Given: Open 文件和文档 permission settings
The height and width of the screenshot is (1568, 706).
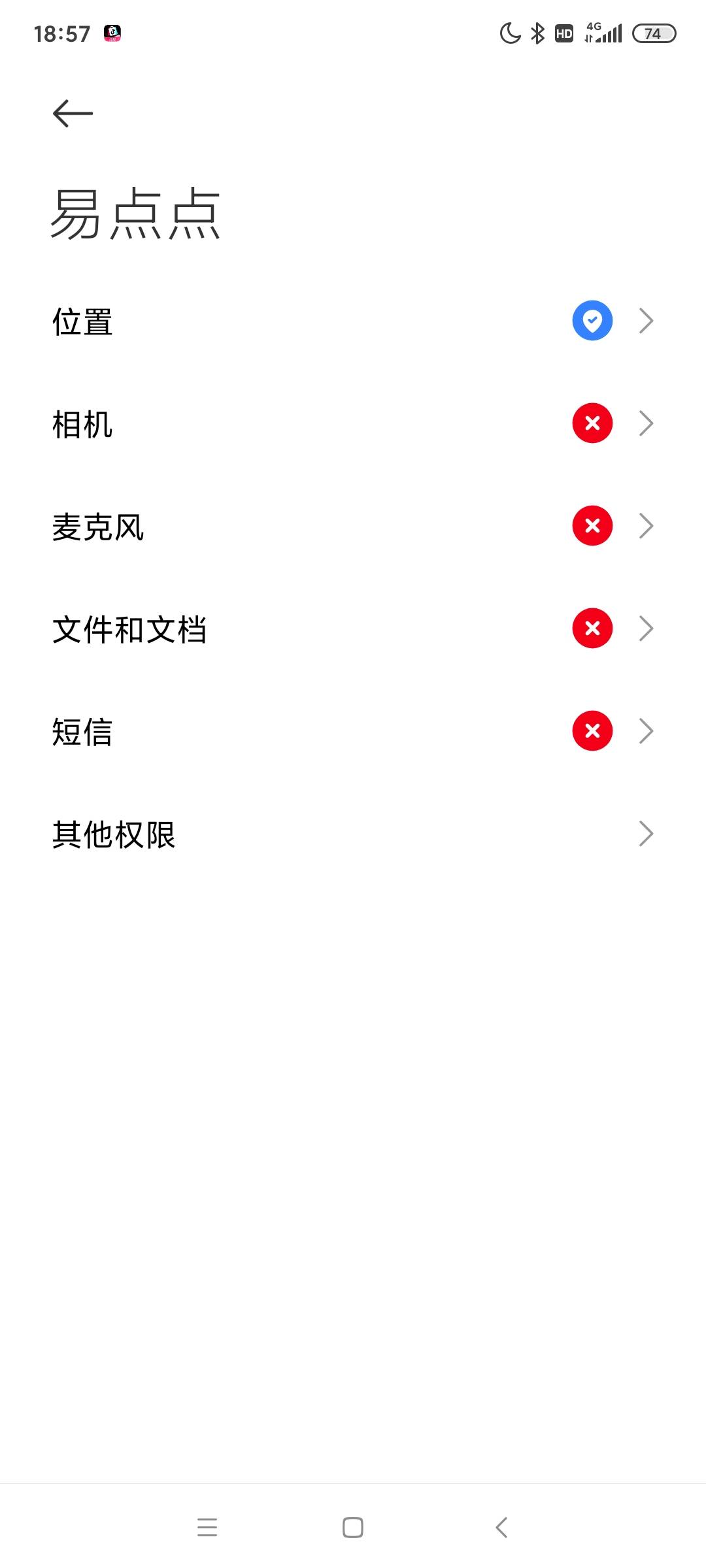Looking at the screenshot, I should click(x=353, y=629).
